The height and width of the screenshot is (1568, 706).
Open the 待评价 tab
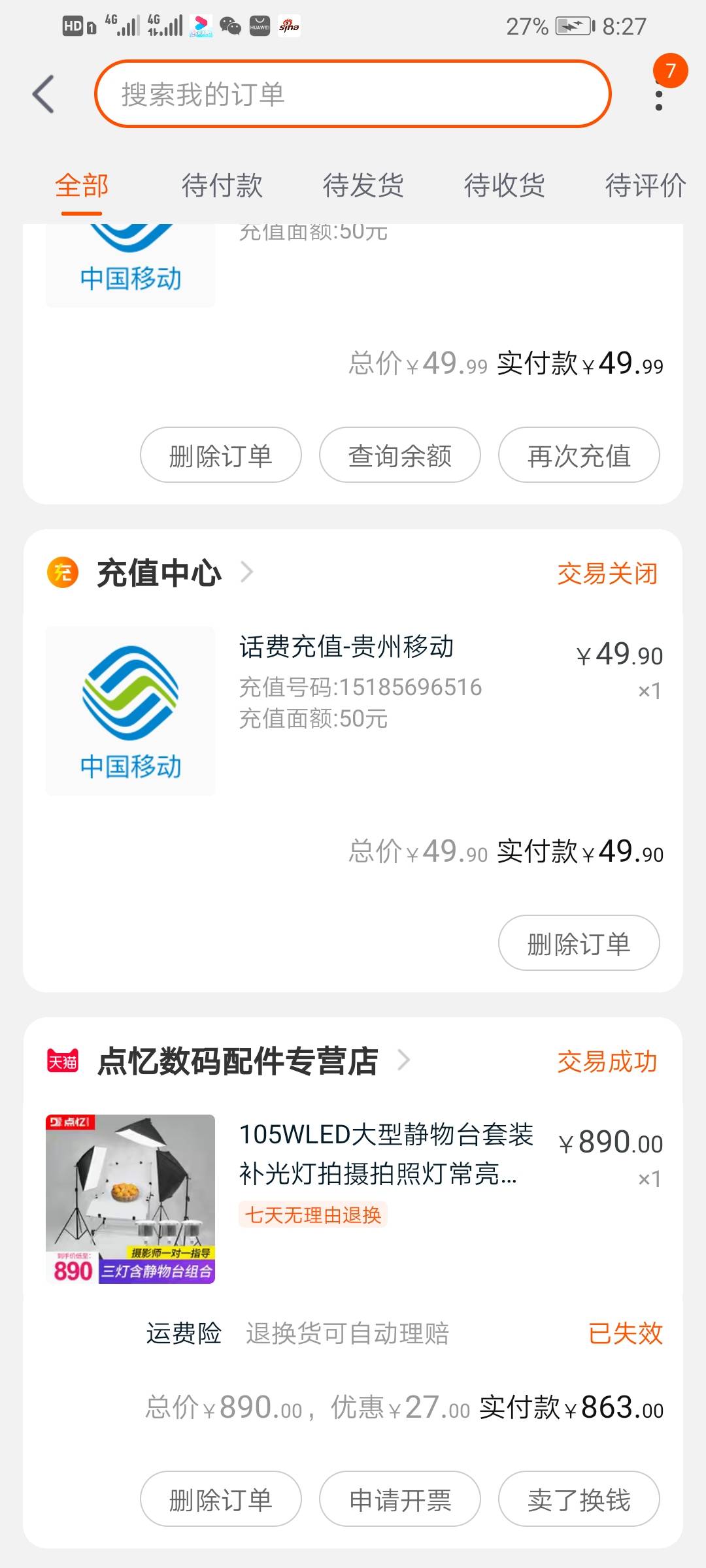646,186
